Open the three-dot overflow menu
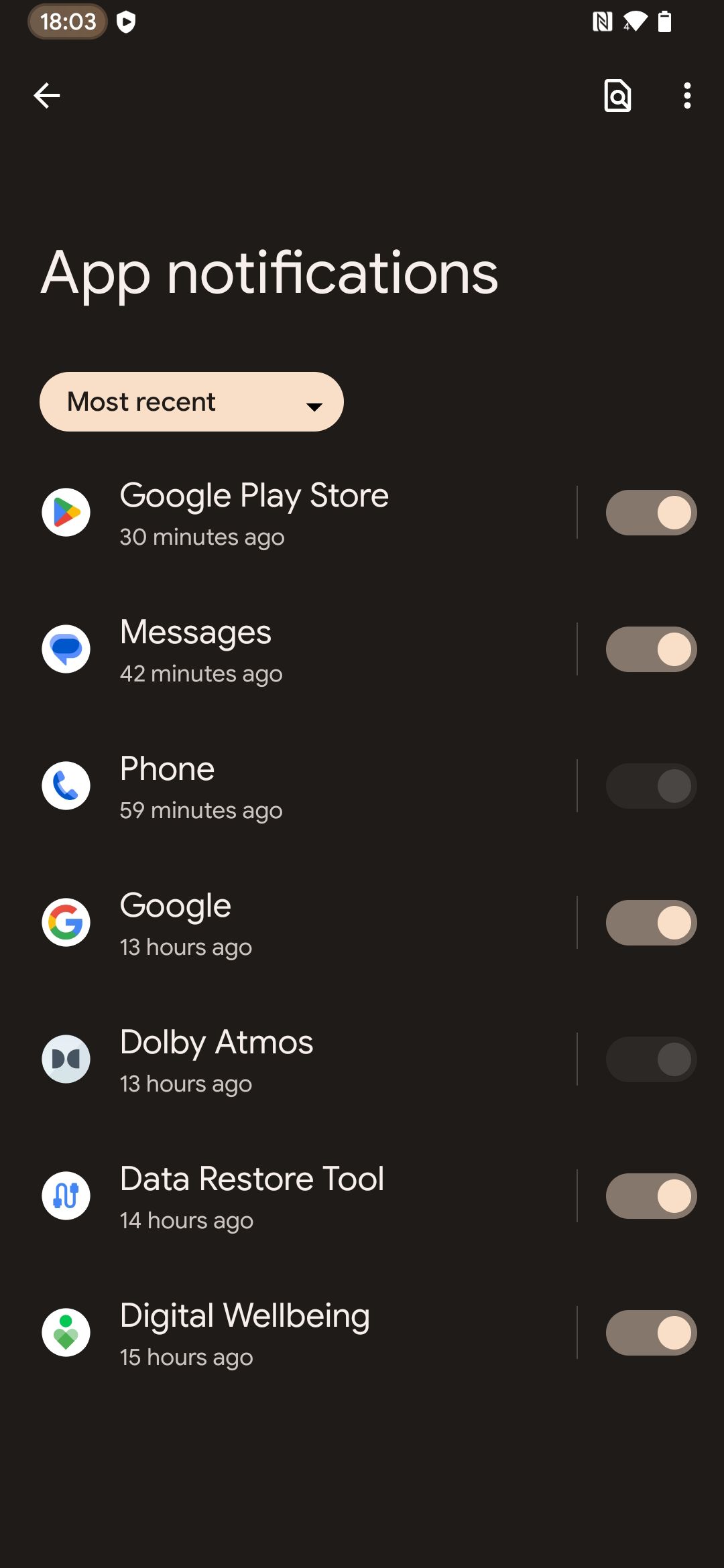This screenshot has height=1568, width=724. point(687,96)
